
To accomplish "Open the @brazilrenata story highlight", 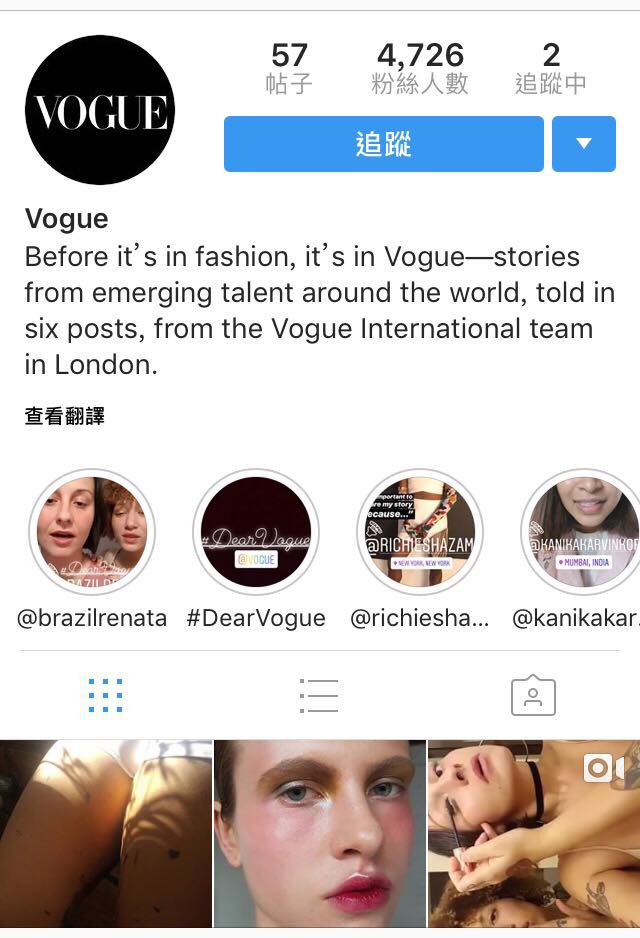I will pos(92,532).
